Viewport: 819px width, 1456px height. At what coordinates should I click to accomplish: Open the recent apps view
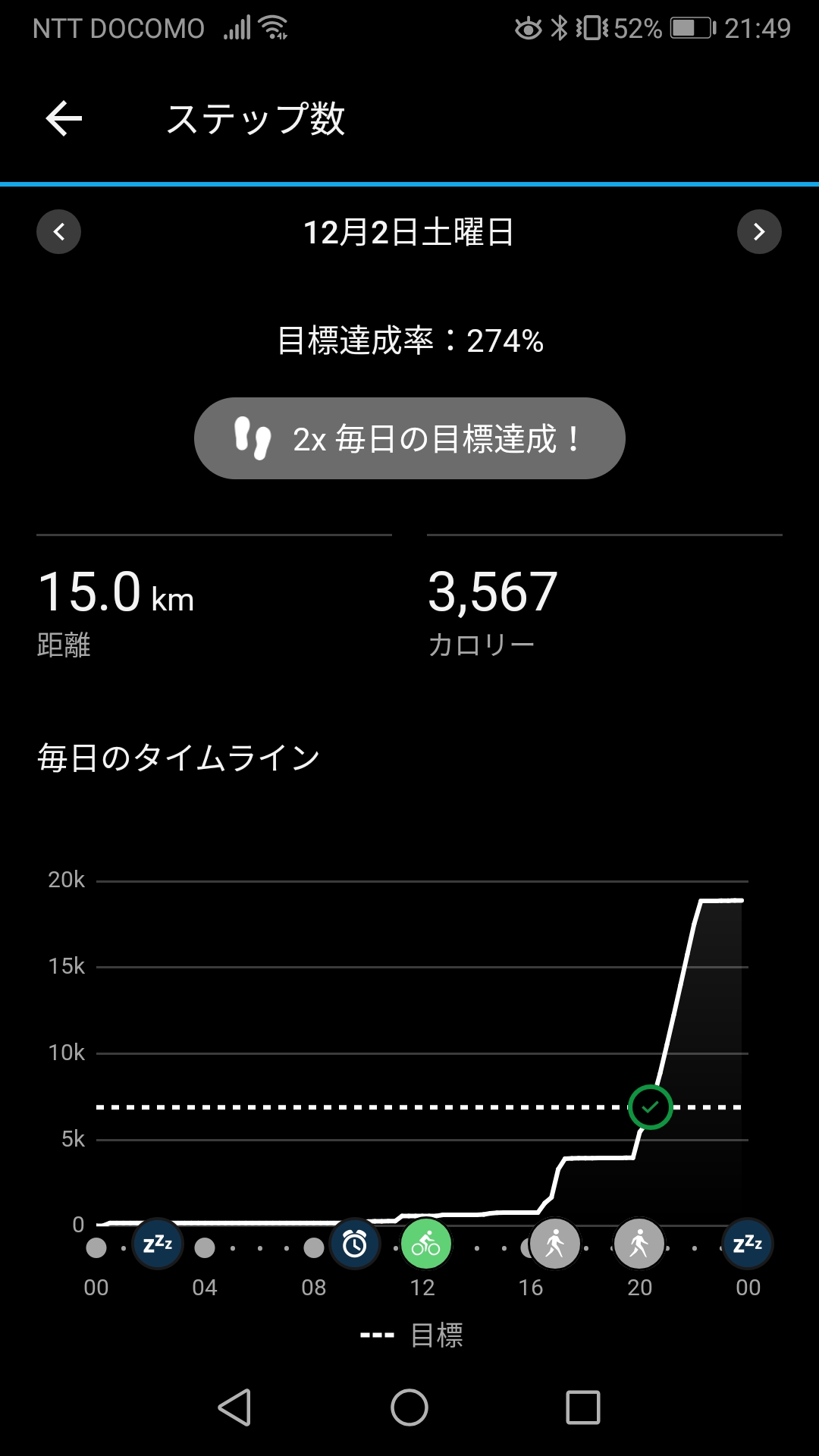[x=583, y=1407]
